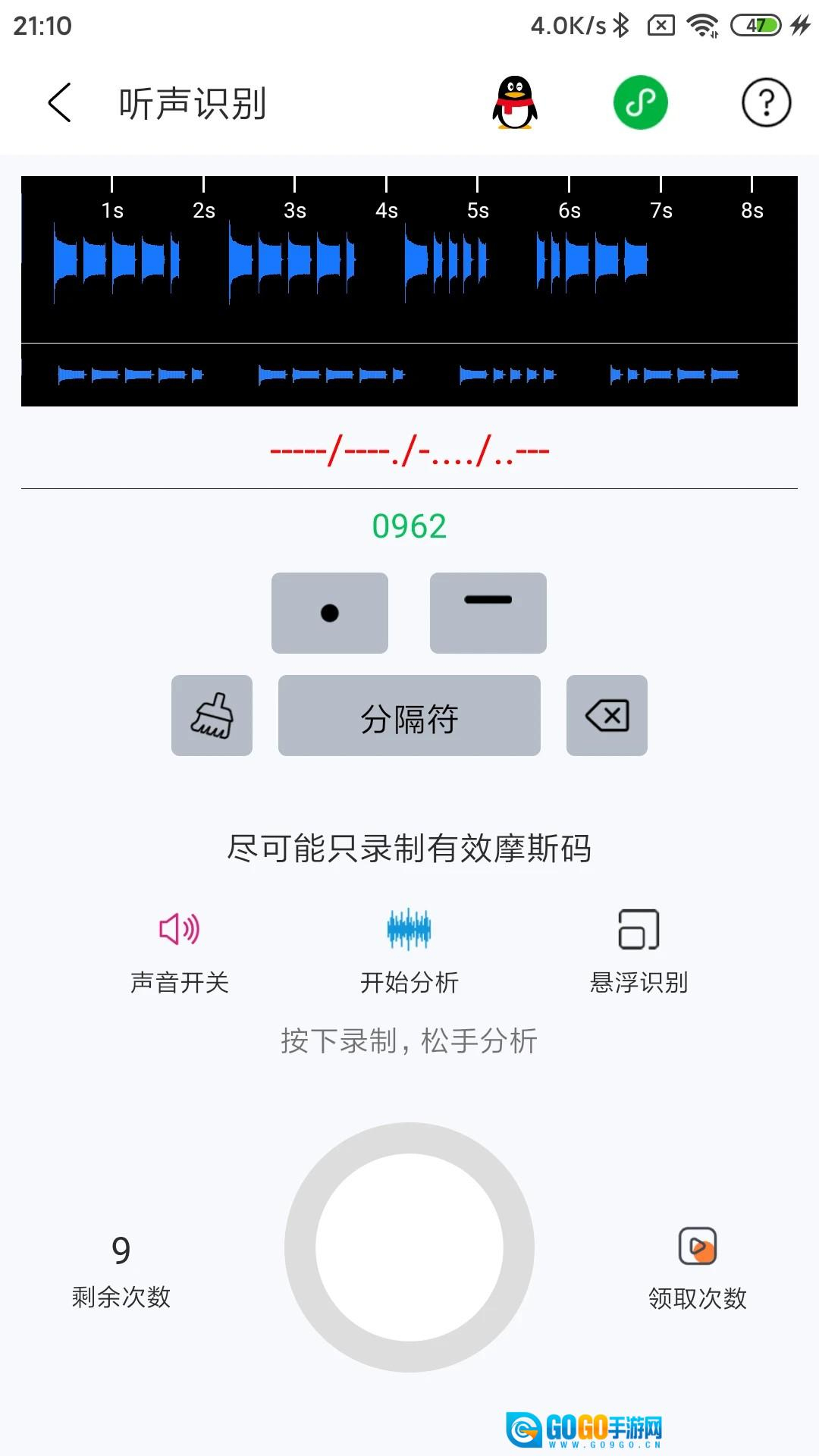
Task: Go back from 听声识别 screen
Action: (x=59, y=103)
